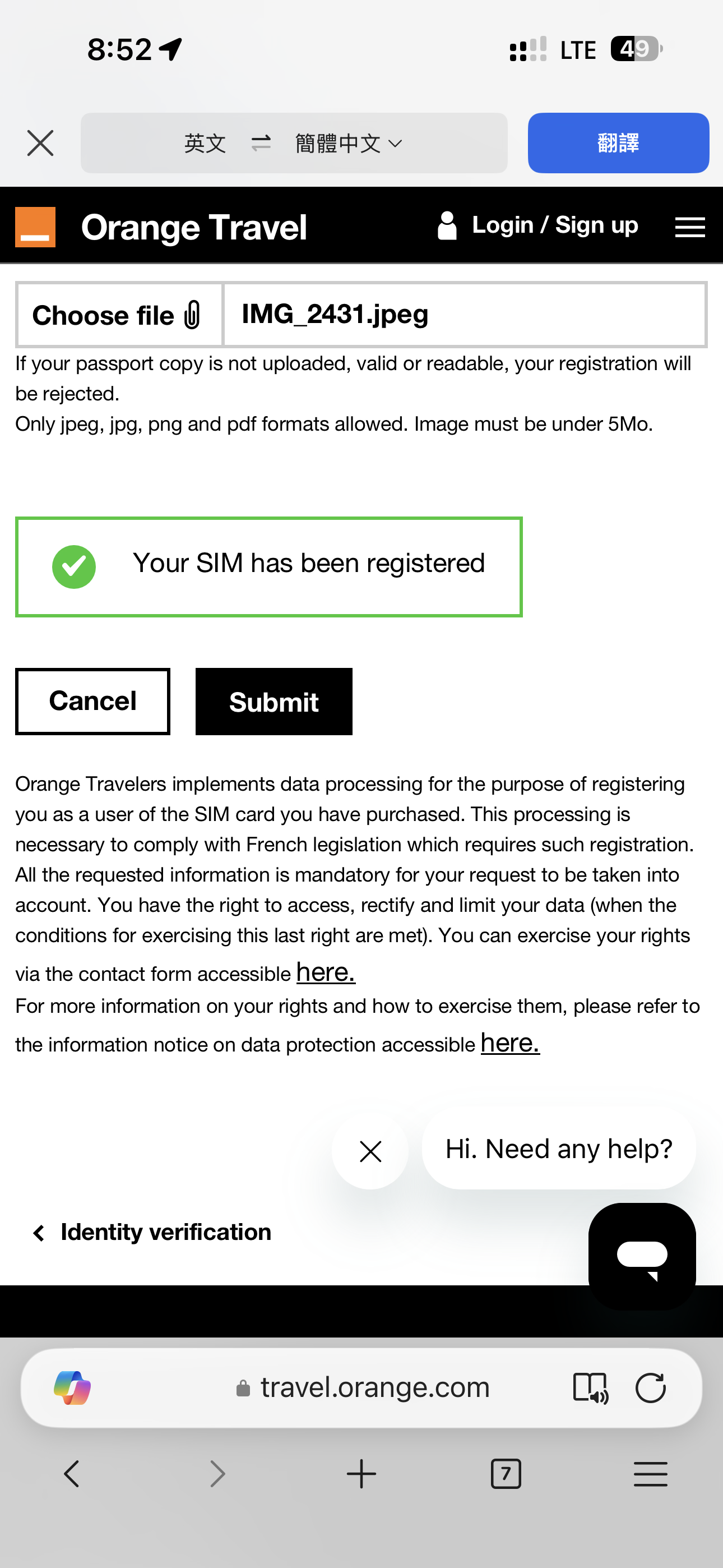Open the live chat support button

point(641,1255)
